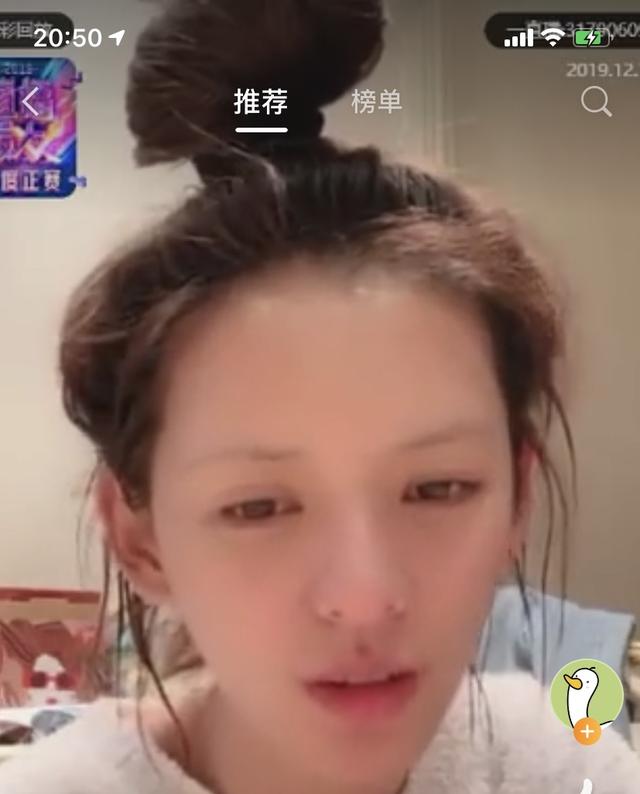
Task: Go back using the arrow icon
Action: point(31,101)
